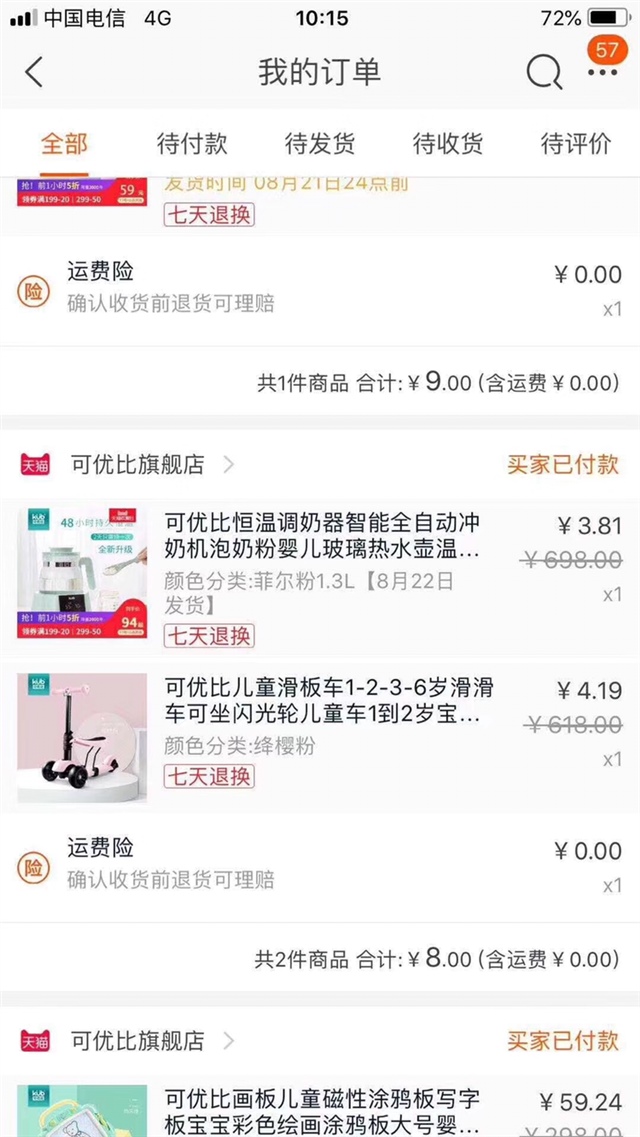Open the 运费险 row in the ¥9.00 order
The image size is (640, 1137).
point(320,288)
